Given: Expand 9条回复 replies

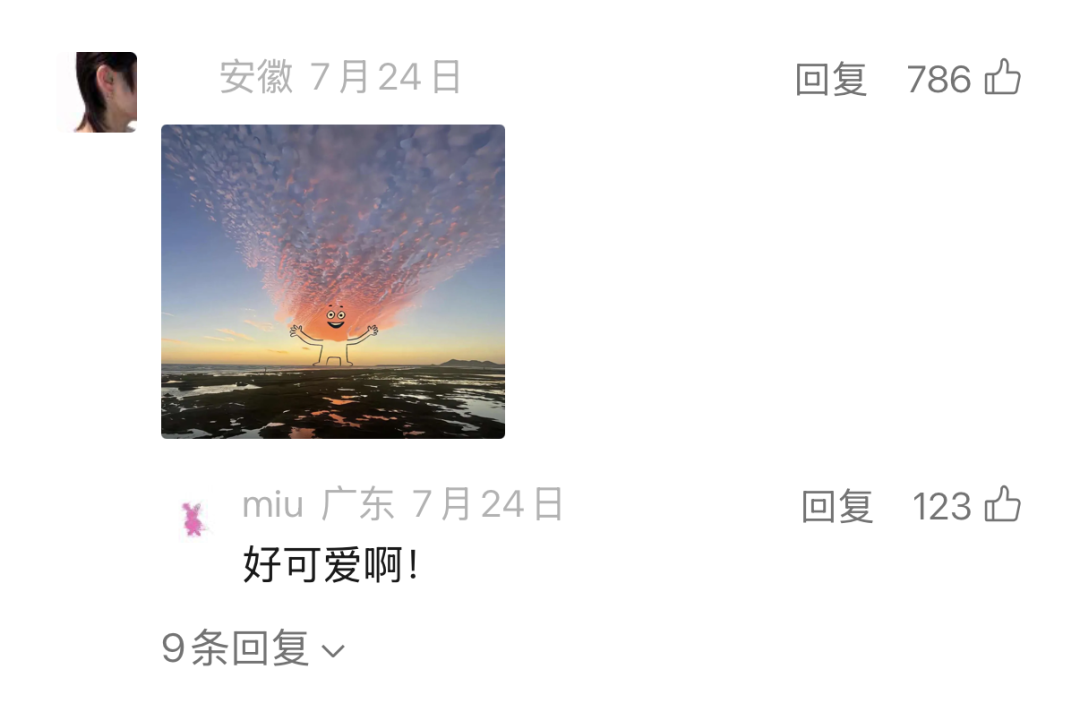Looking at the screenshot, I should pyautogui.click(x=253, y=650).
